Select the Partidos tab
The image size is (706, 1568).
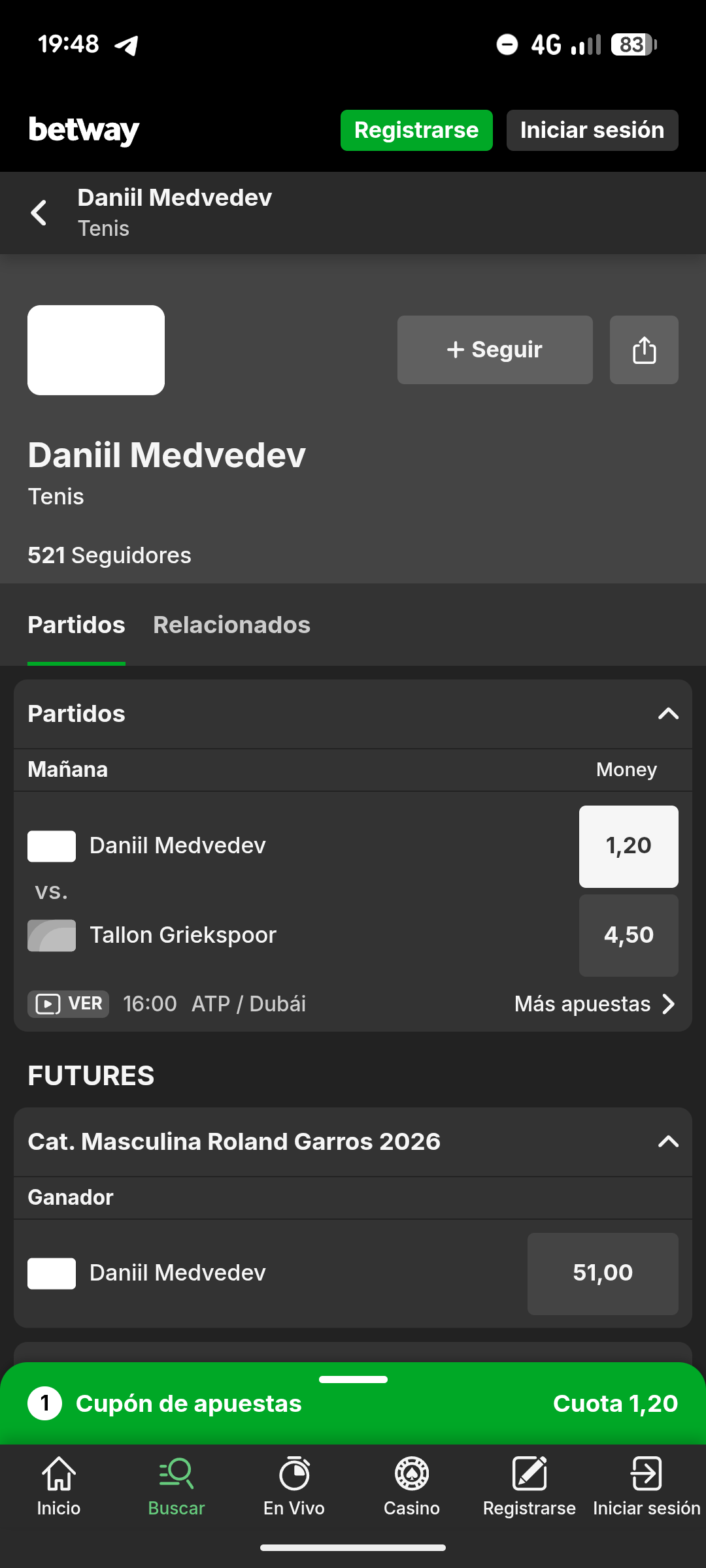(x=76, y=625)
